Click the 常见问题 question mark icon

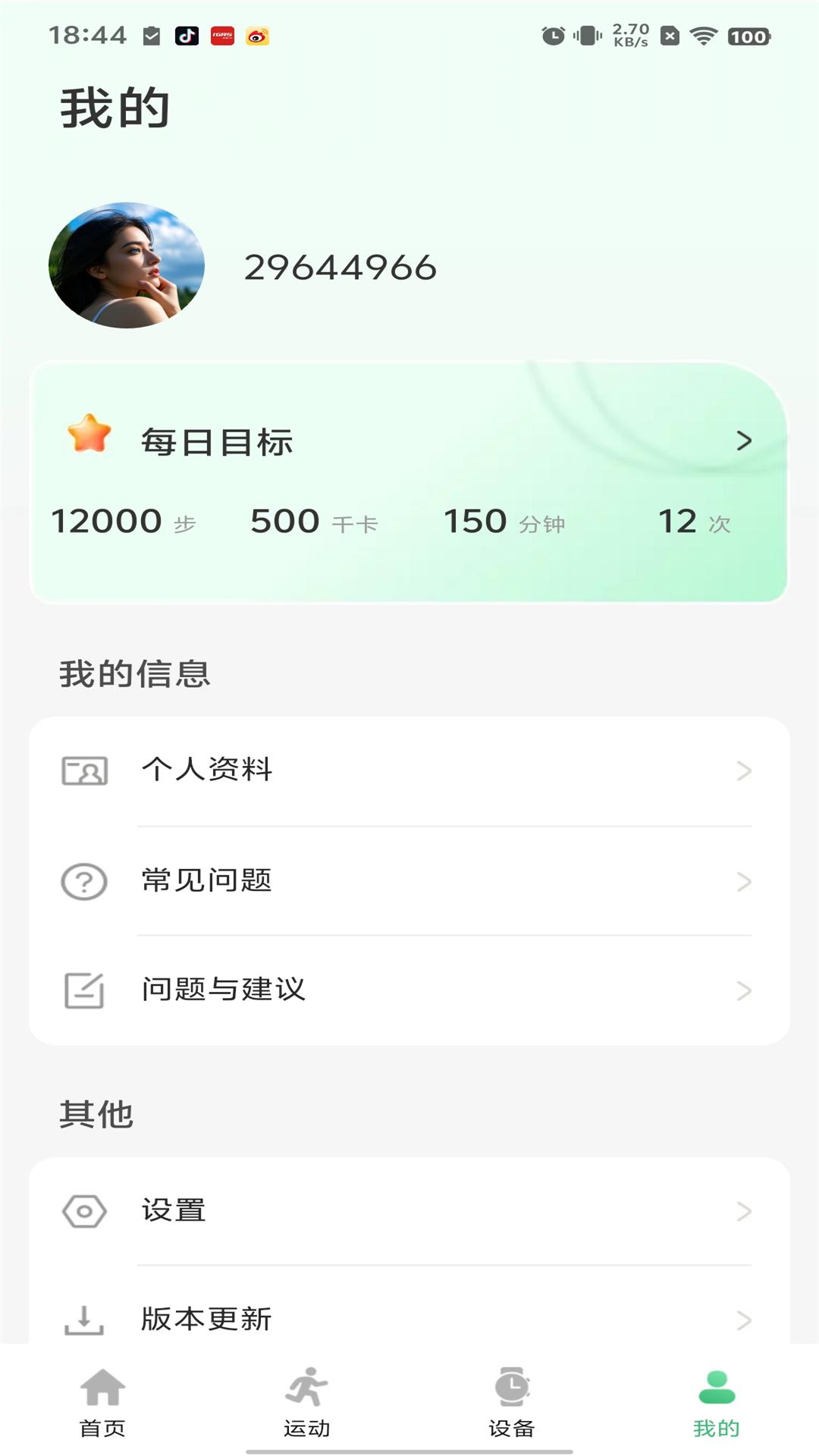tap(85, 880)
